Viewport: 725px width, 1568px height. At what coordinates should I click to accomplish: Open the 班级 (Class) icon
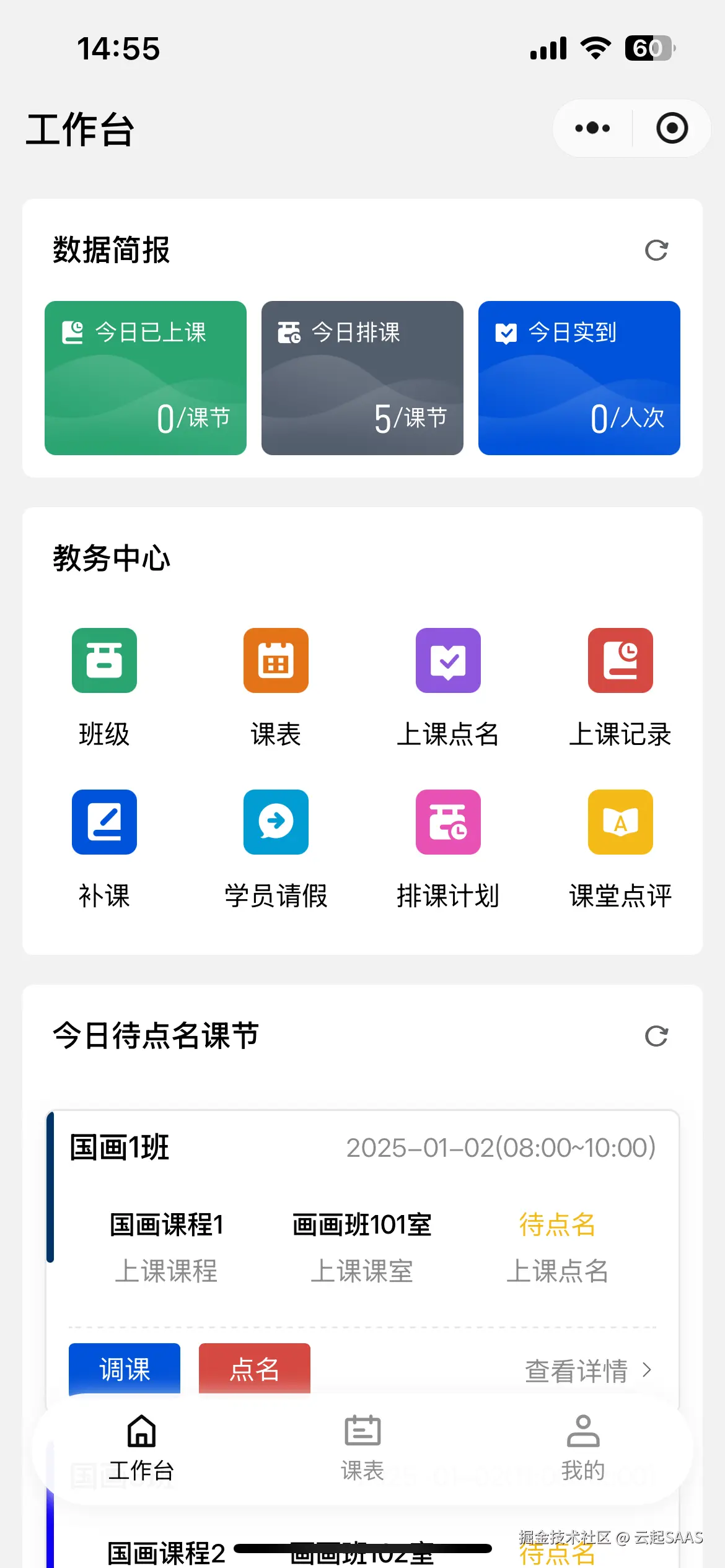click(x=103, y=661)
